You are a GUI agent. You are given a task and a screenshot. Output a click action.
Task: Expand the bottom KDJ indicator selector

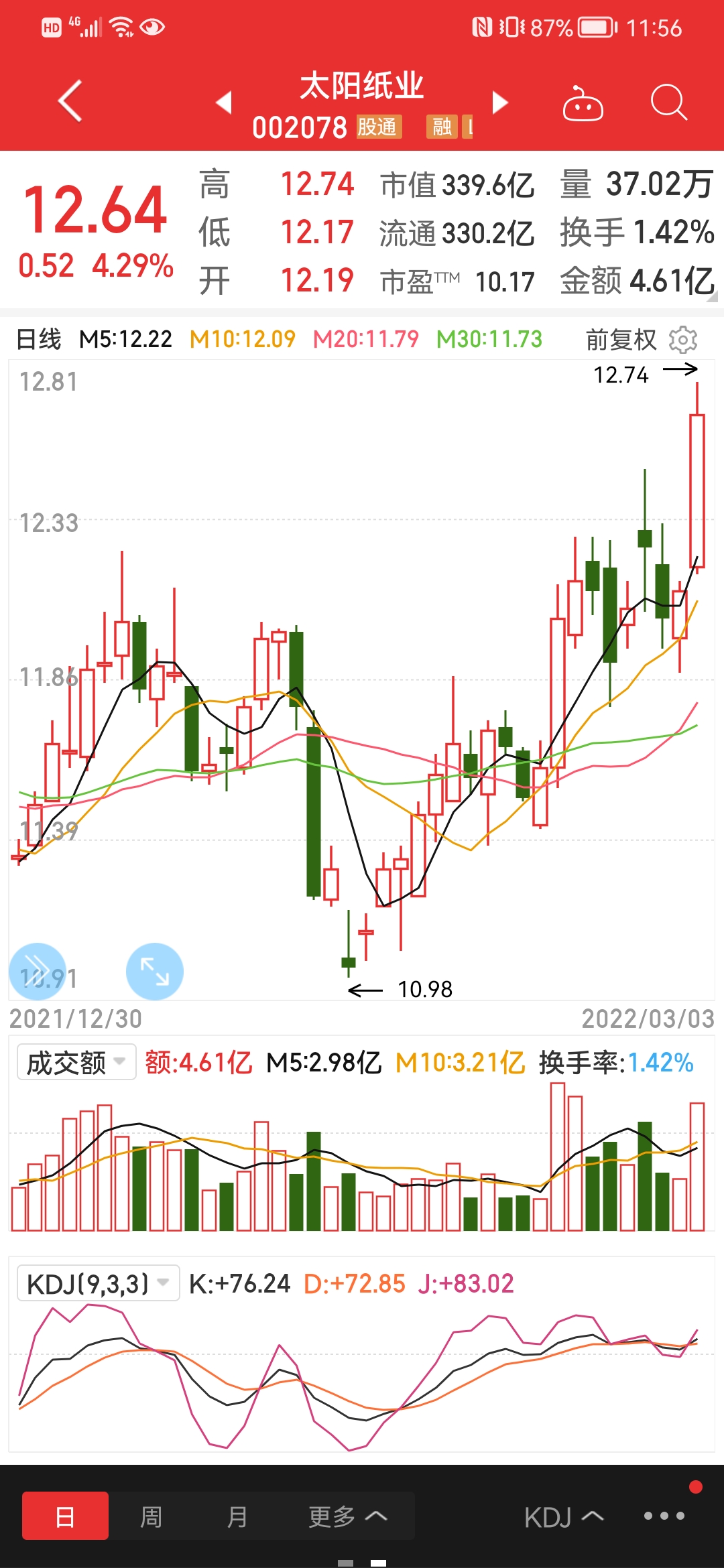pos(564,1517)
